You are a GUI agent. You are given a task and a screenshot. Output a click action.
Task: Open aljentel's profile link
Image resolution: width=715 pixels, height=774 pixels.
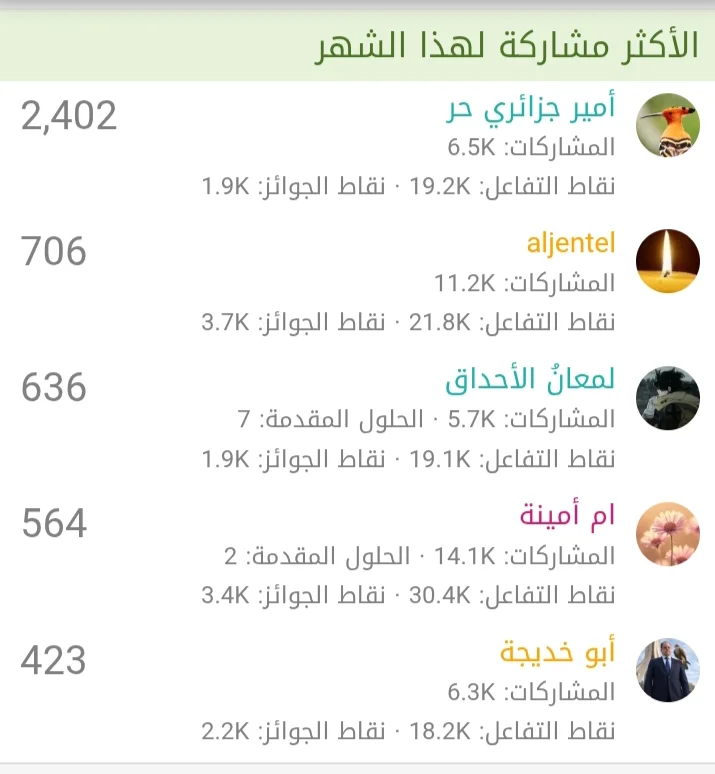click(570, 244)
